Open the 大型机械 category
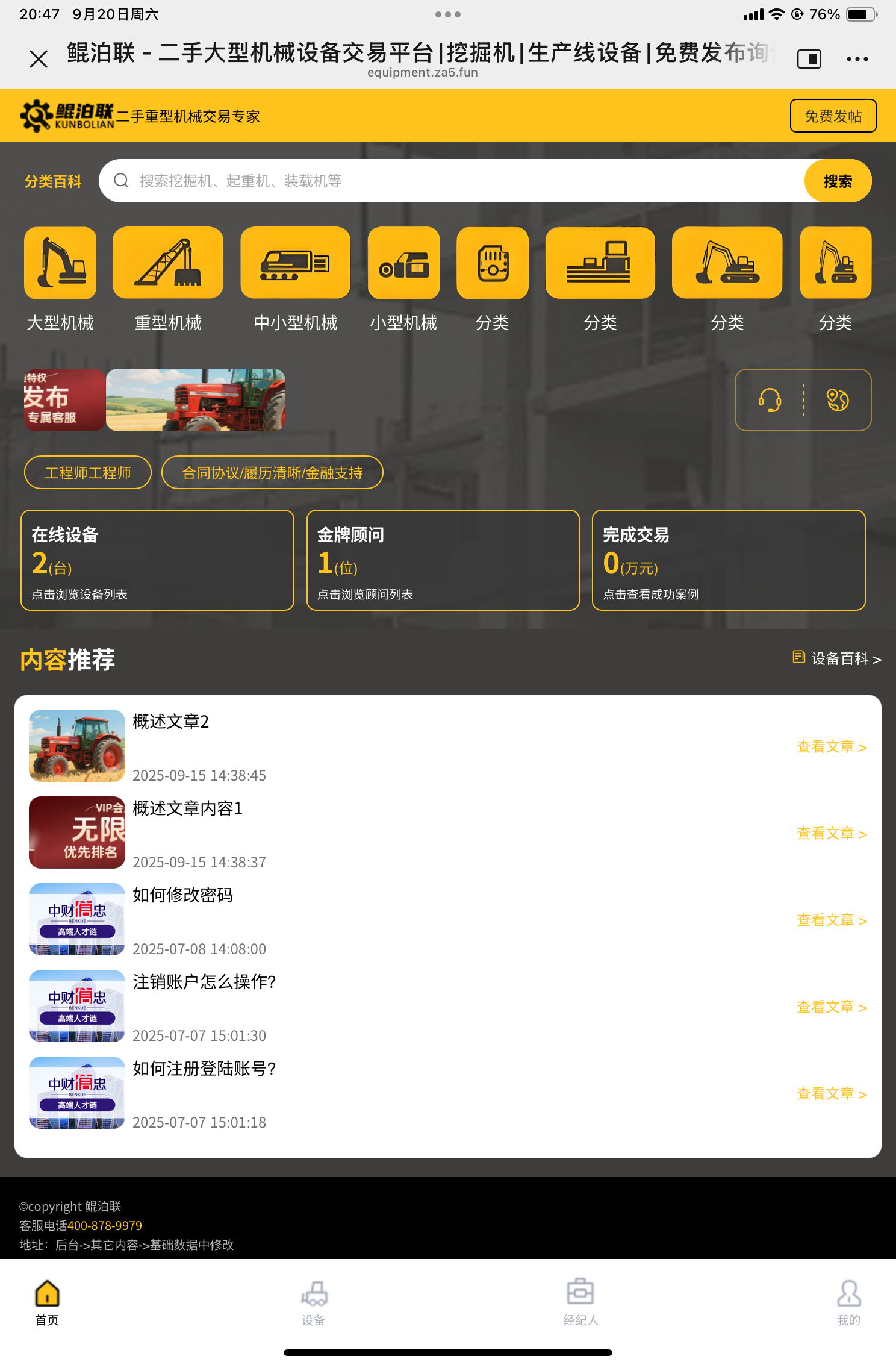 click(60, 278)
